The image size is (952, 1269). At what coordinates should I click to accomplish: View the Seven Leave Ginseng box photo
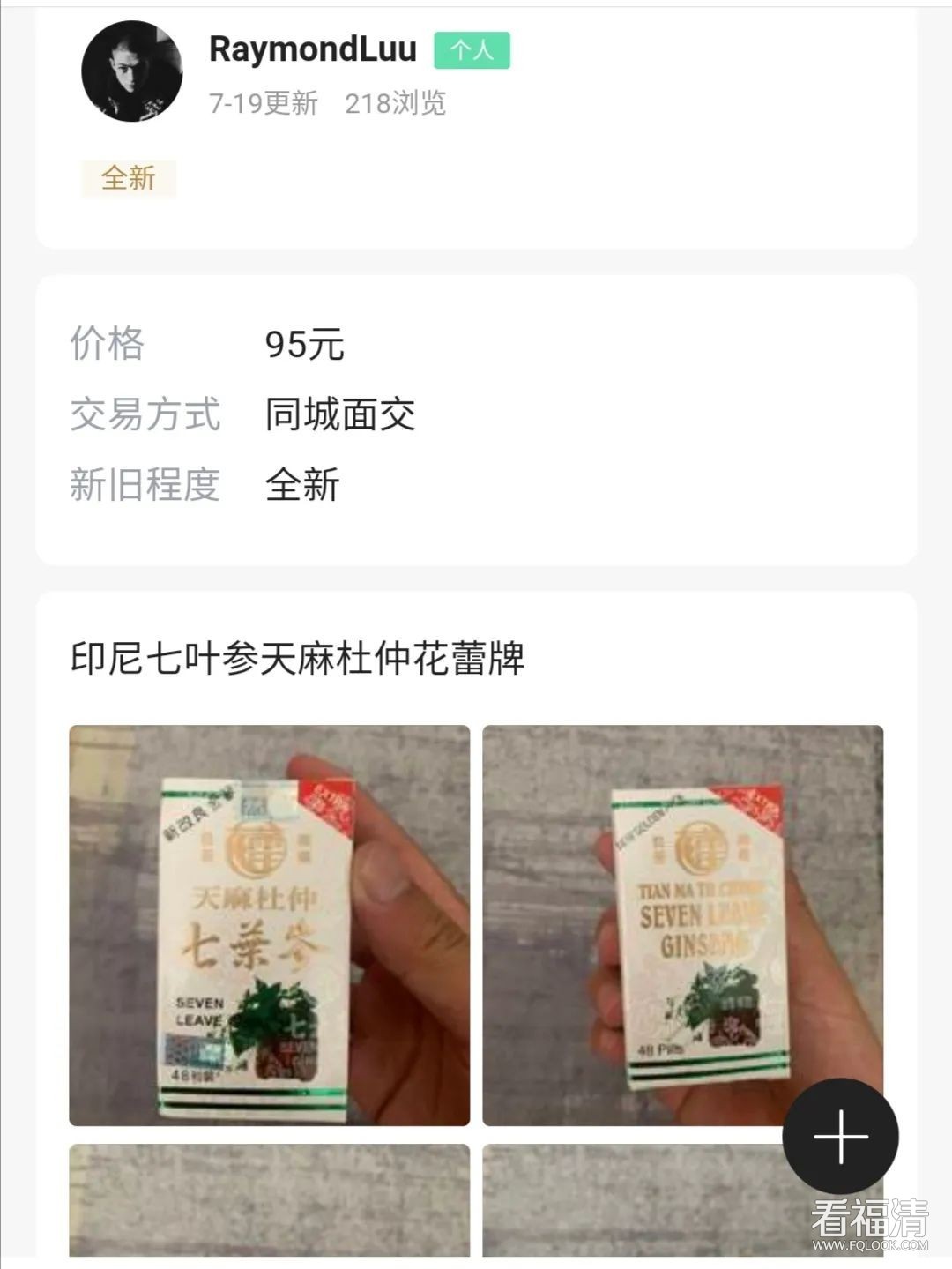[682, 925]
